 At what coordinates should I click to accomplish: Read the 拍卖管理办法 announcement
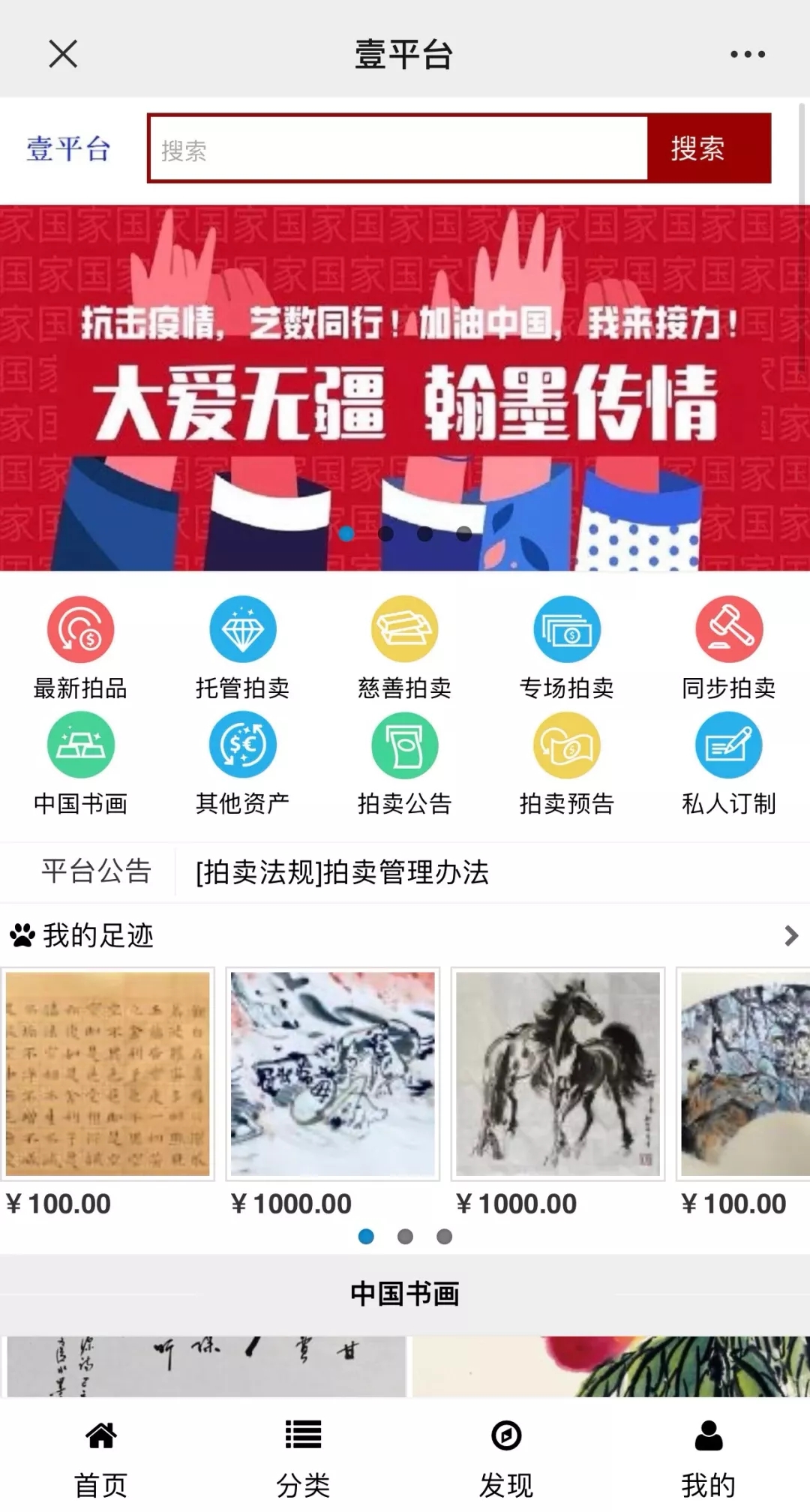[x=342, y=872]
